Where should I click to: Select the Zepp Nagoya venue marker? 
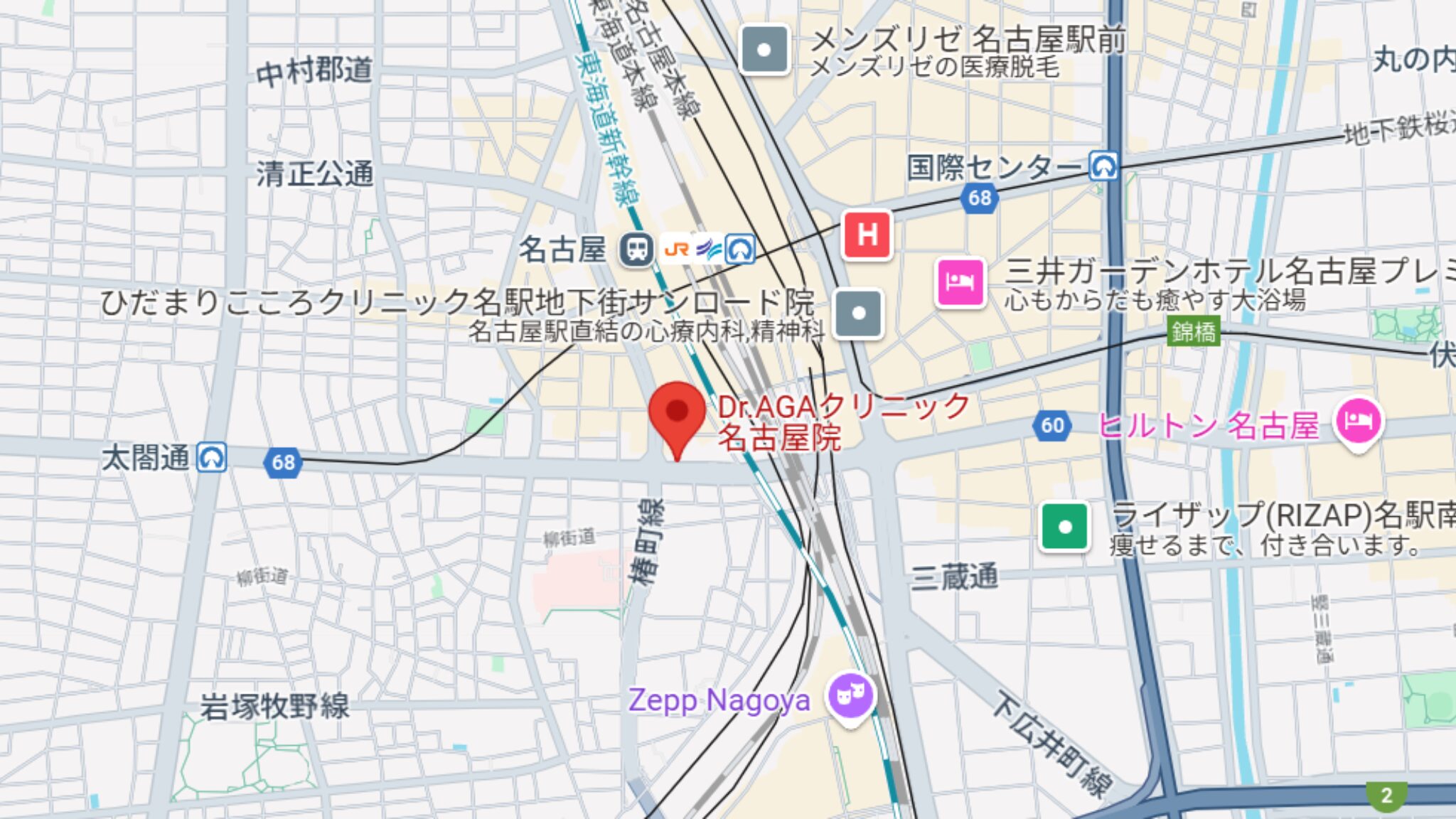pyautogui.click(x=850, y=695)
